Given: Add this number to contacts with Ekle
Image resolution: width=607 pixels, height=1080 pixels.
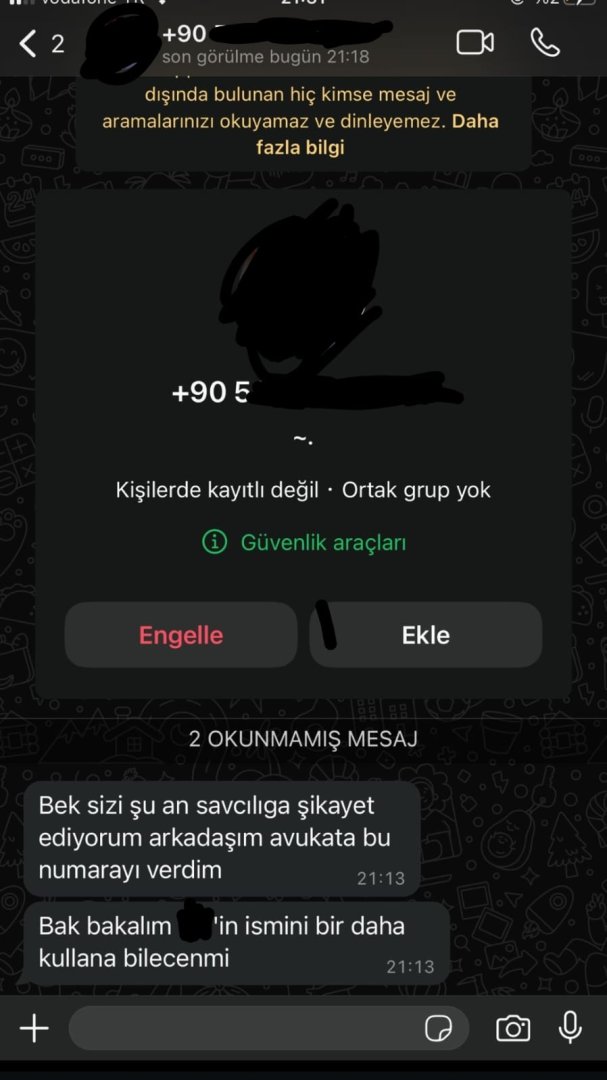Looking at the screenshot, I should (426, 635).
